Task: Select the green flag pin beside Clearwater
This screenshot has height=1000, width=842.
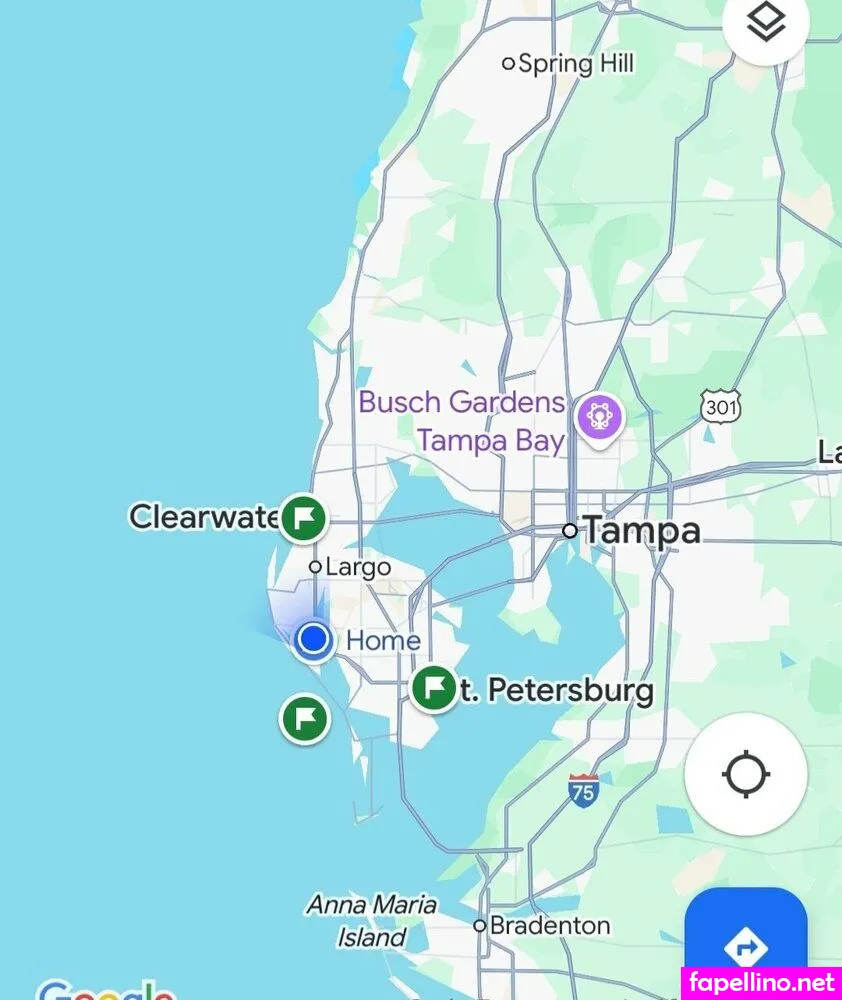Action: [303, 518]
